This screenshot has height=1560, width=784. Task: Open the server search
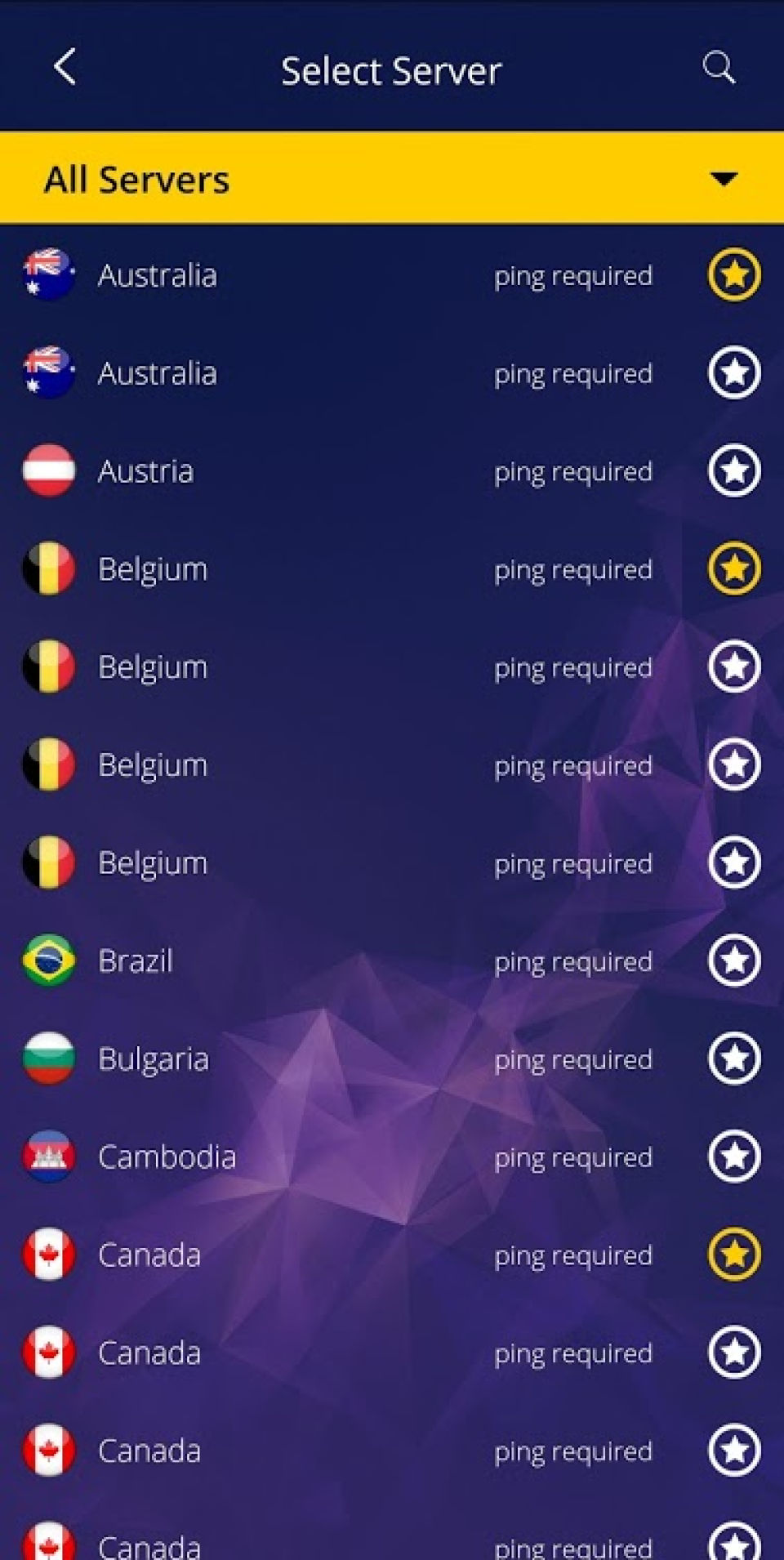(719, 68)
